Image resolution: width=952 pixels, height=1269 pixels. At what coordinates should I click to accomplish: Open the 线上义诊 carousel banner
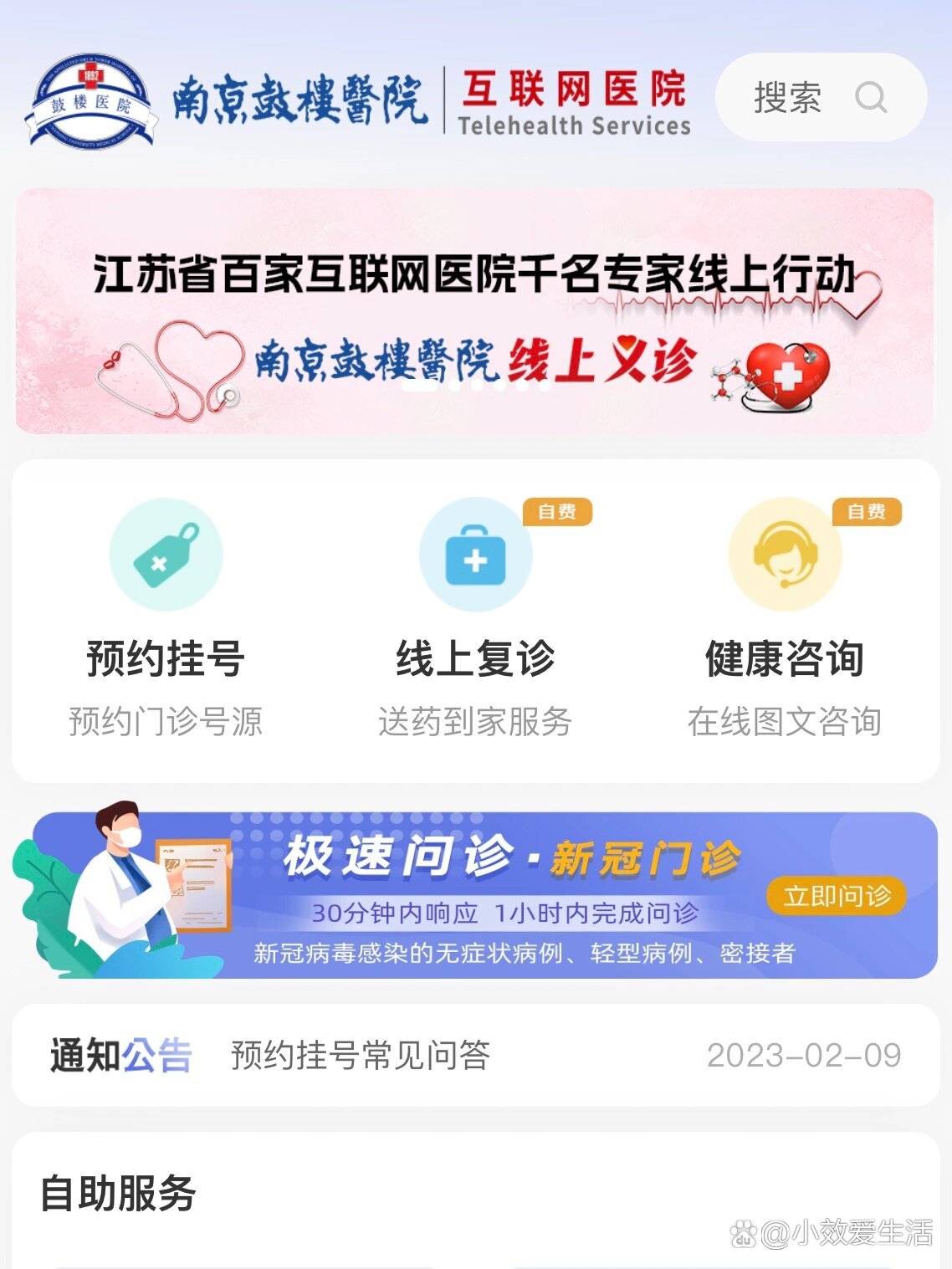tap(474, 311)
